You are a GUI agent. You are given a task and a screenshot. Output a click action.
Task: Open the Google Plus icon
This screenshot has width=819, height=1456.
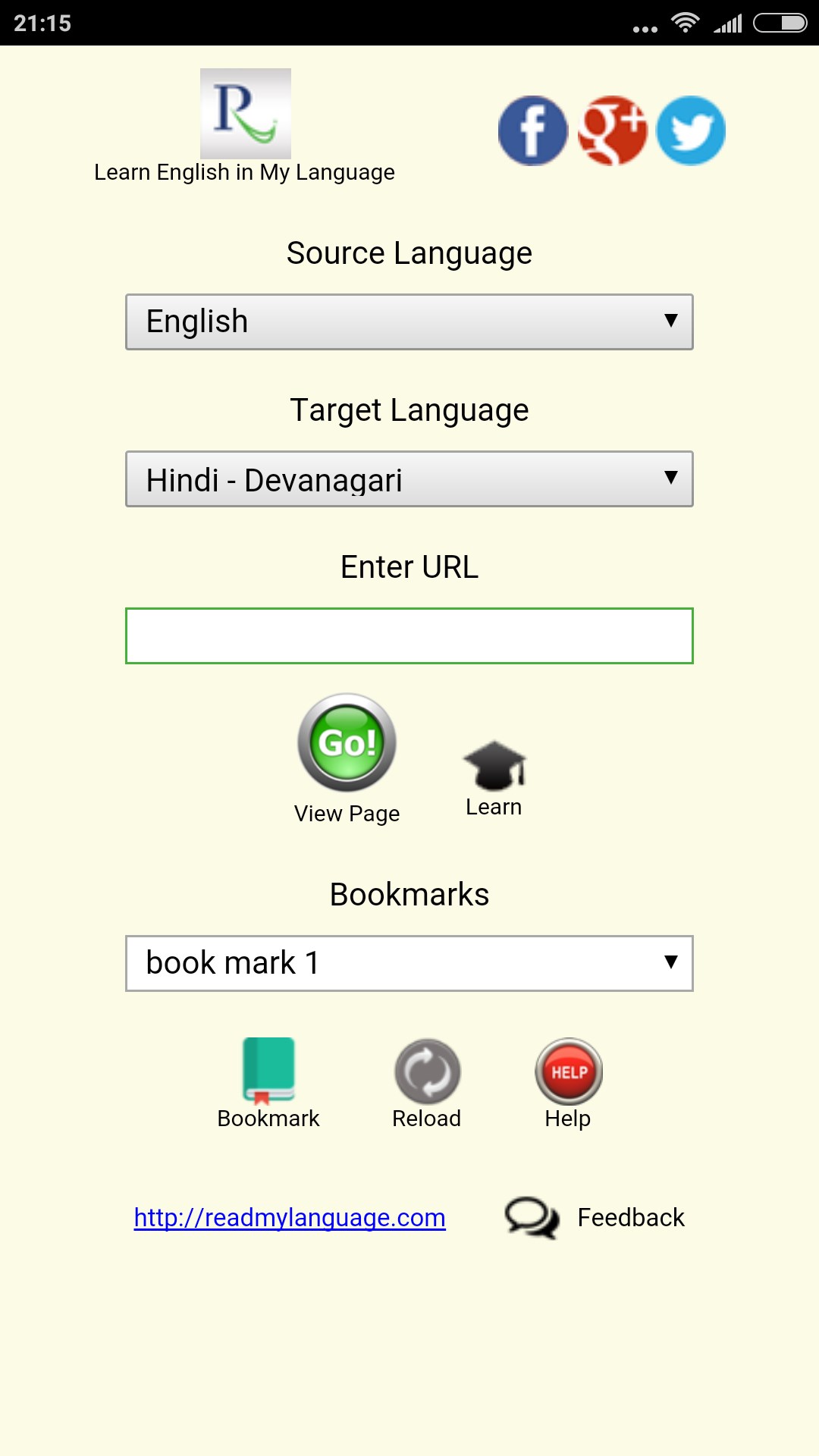(612, 130)
